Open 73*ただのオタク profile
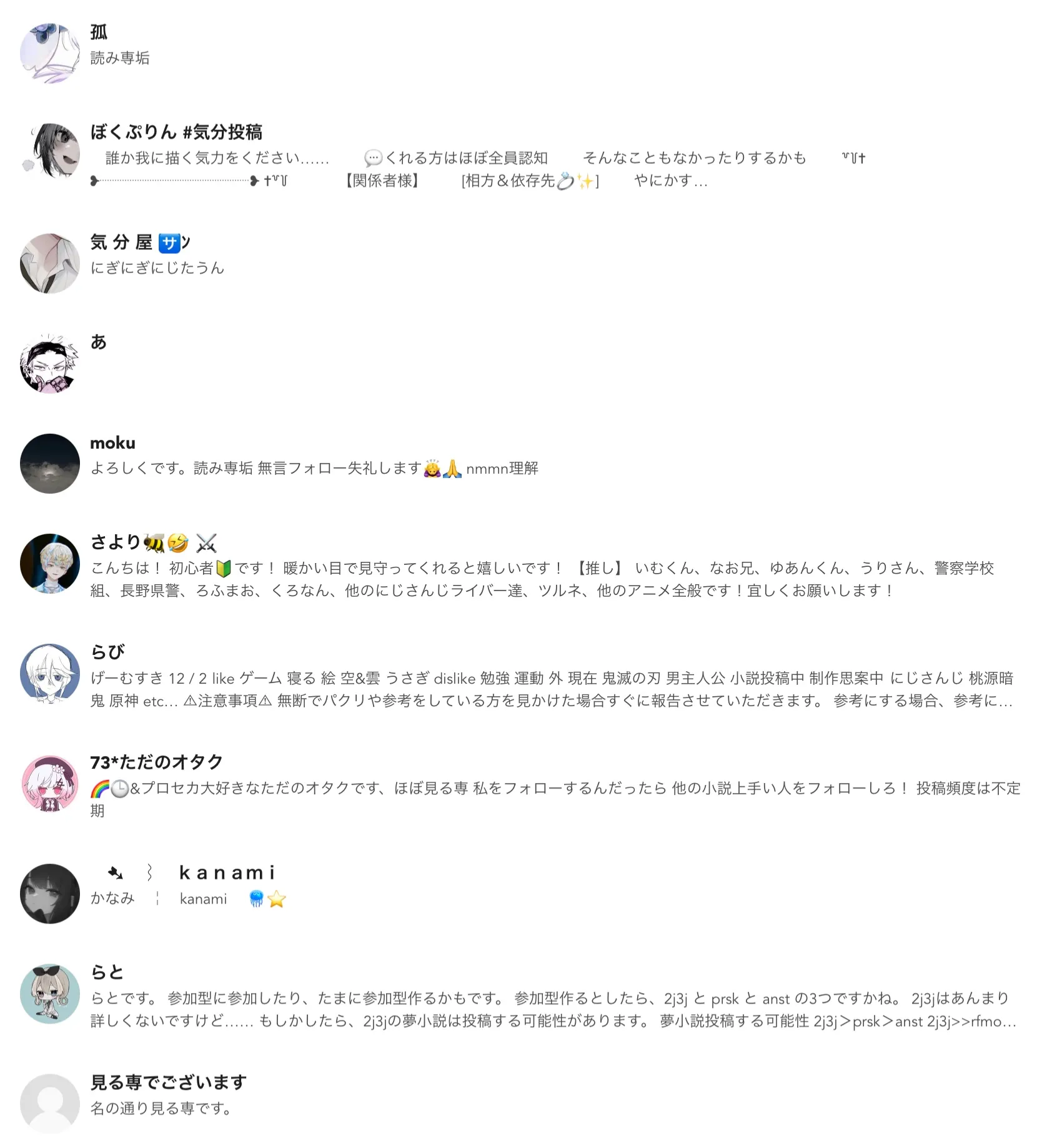1042x1148 pixels. tap(156, 762)
